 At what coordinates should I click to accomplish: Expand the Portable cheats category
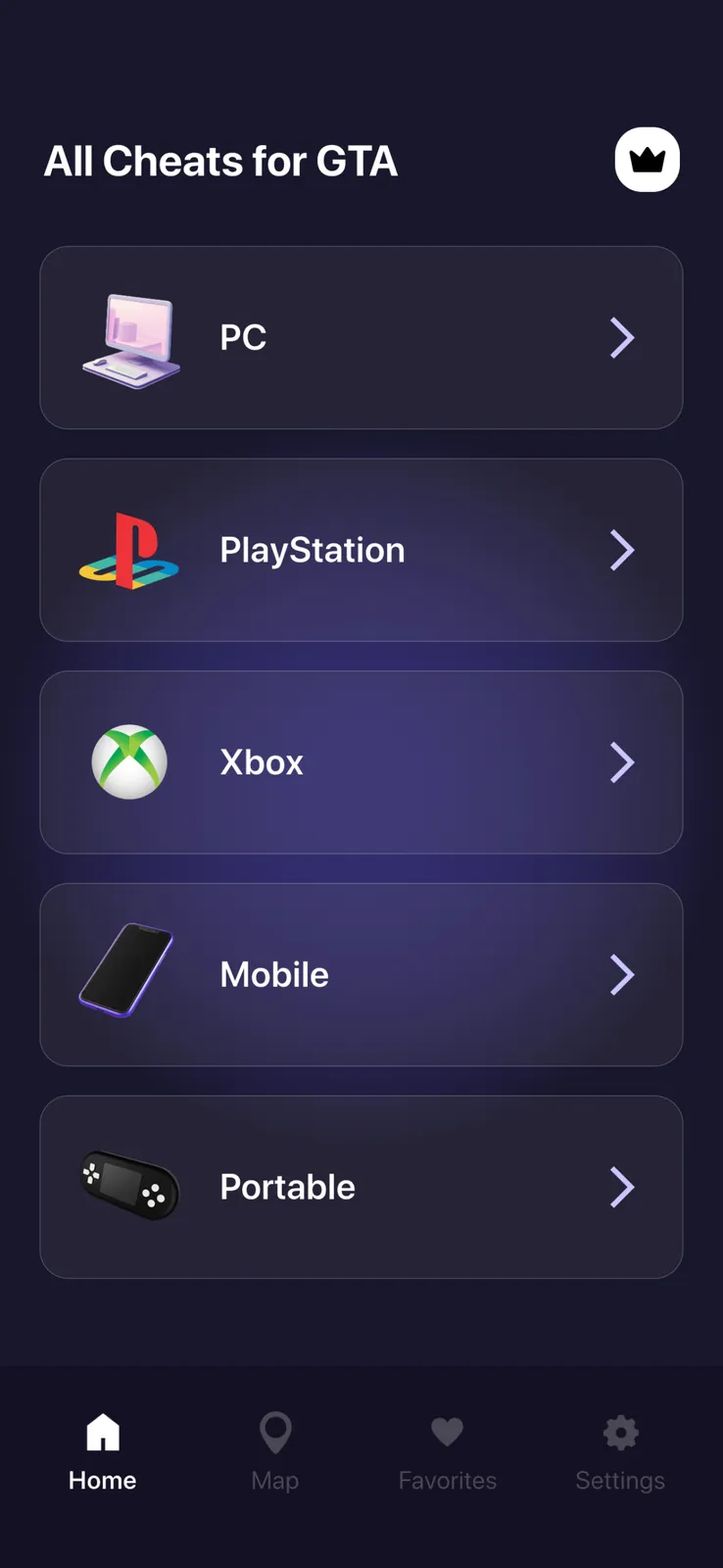(361, 1186)
